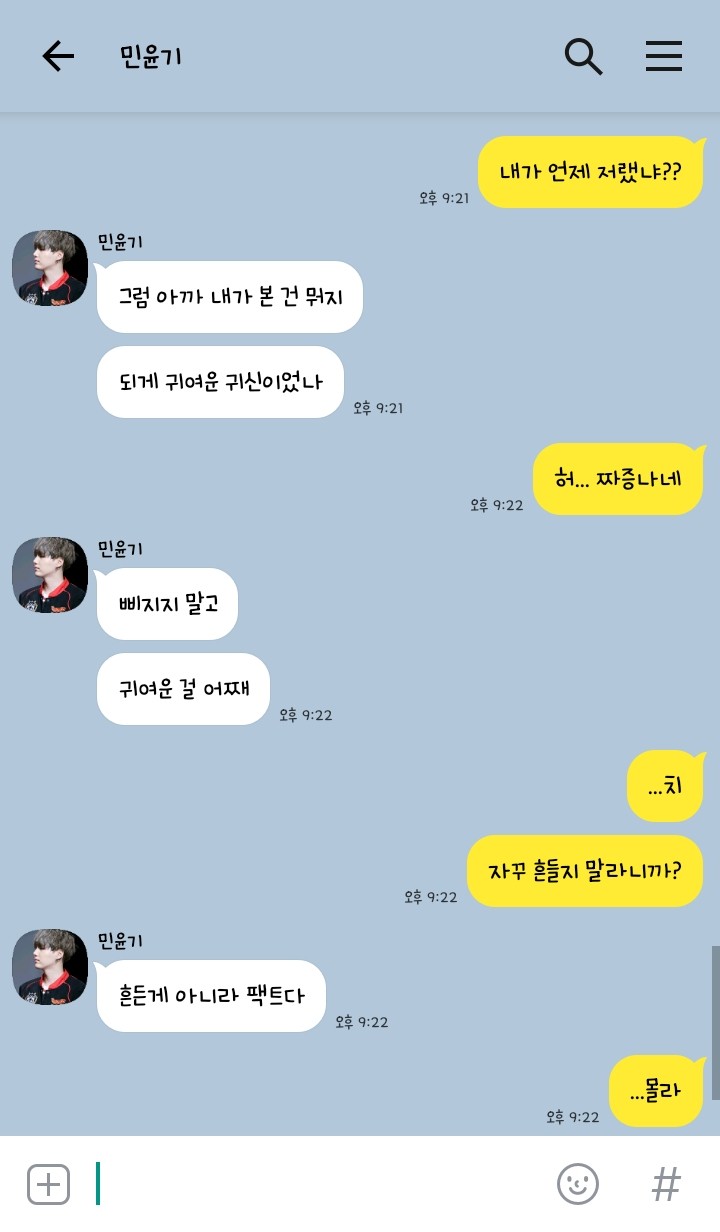Open the hashtag search
720x1232 pixels.
tap(666, 1185)
